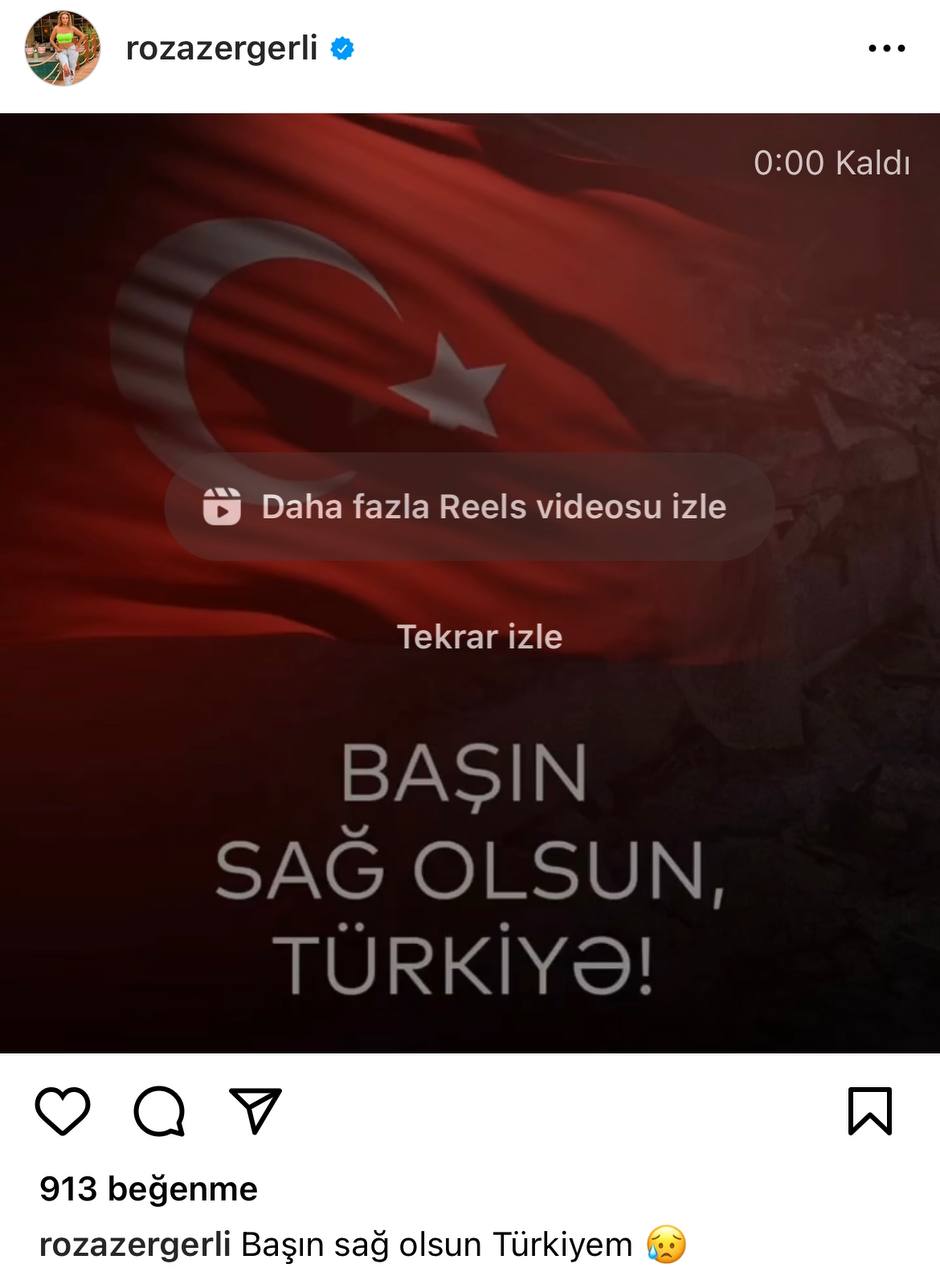Replay the video with Tekrar izle
This screenshot has width=940, height=1280.
(479, 637)
